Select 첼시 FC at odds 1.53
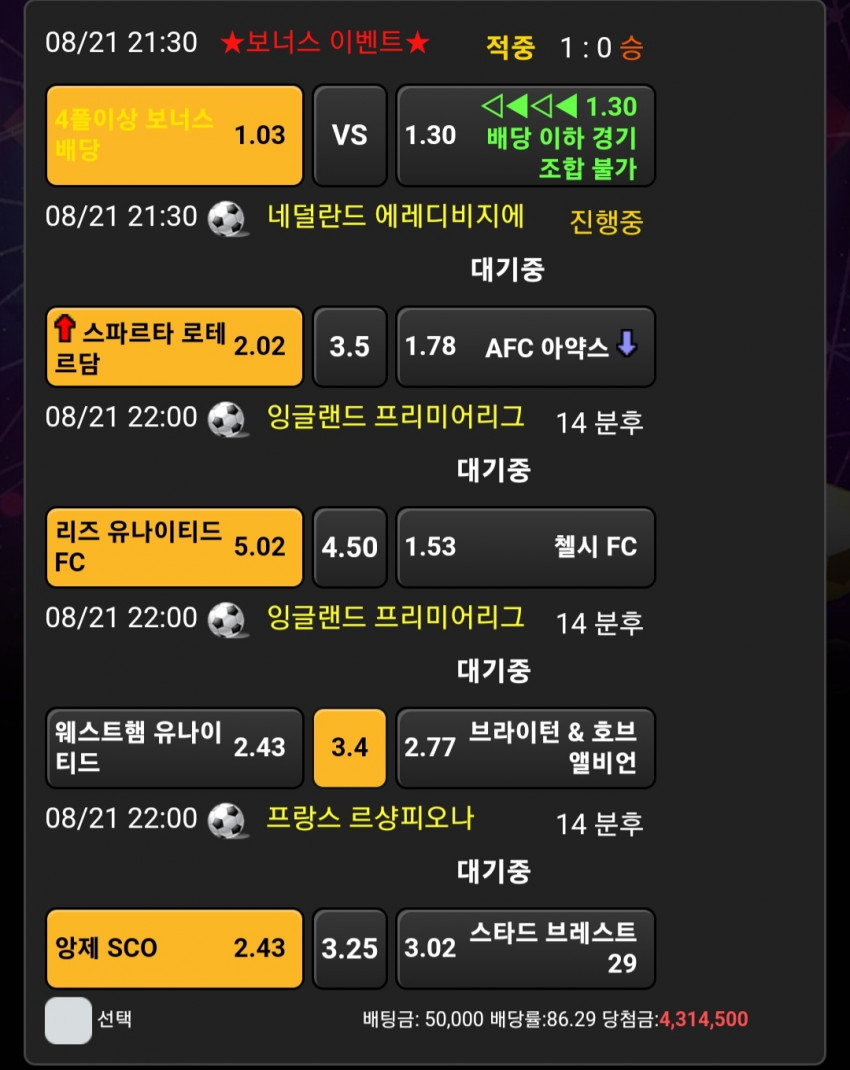Screen dimensions: 850x1070 [525, 547]
